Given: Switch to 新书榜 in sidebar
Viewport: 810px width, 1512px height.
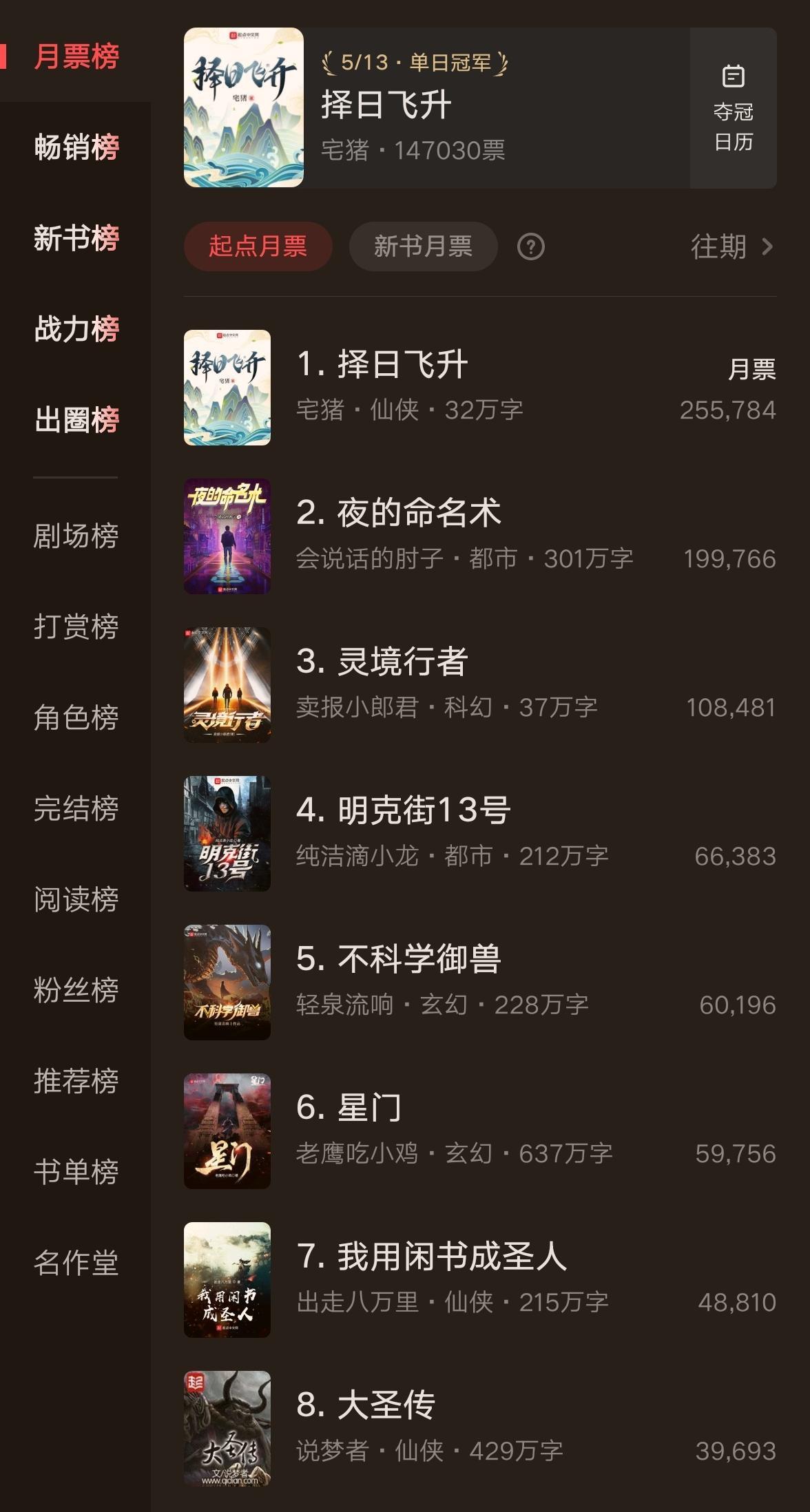Looking at the screenshot, I should coord(76,238).
